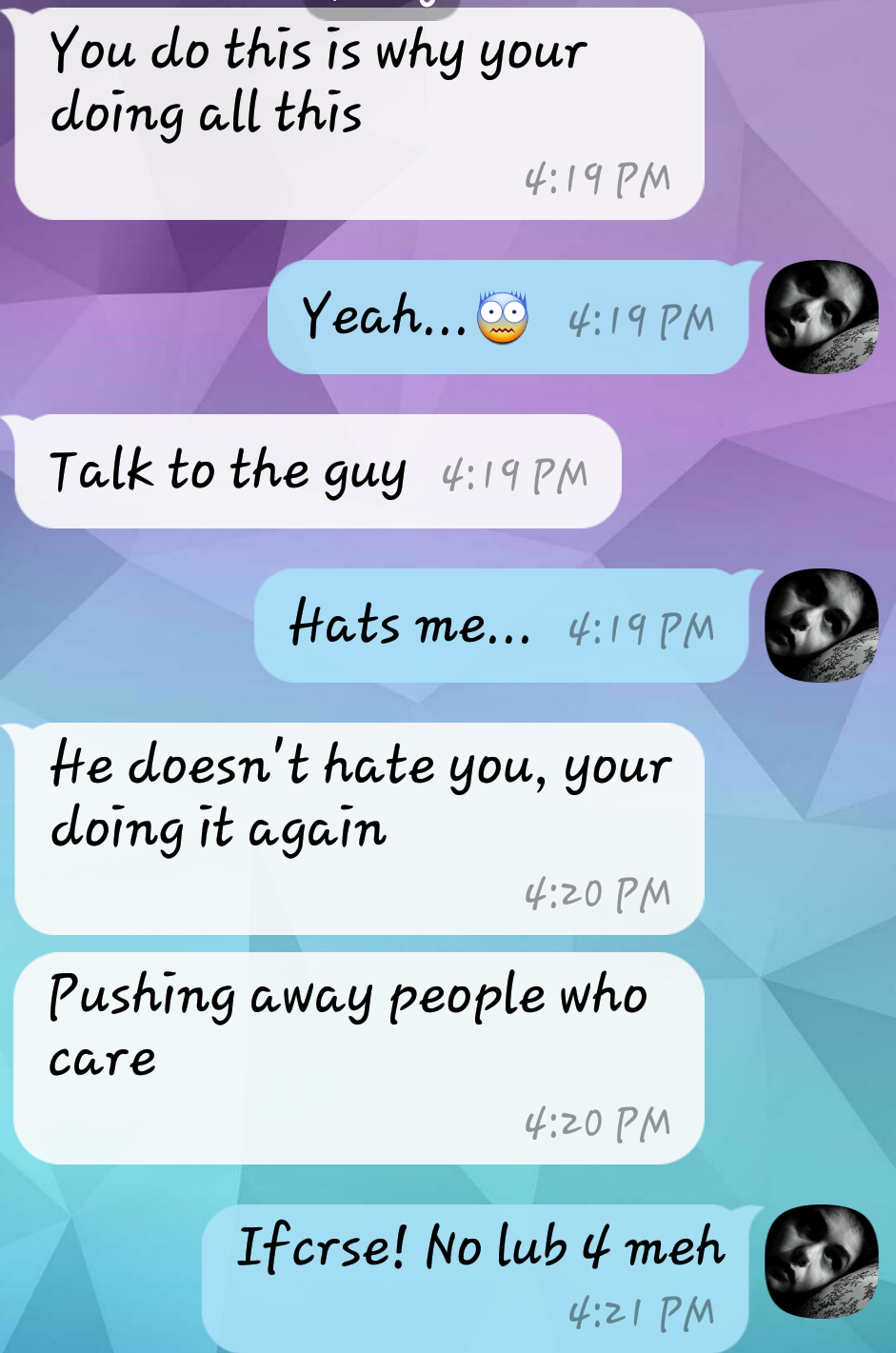The height and width of the screenshot is (1353, 896).
Task: View contact photo beside "No lub 4 meh"
Action: pos(822,1262)
